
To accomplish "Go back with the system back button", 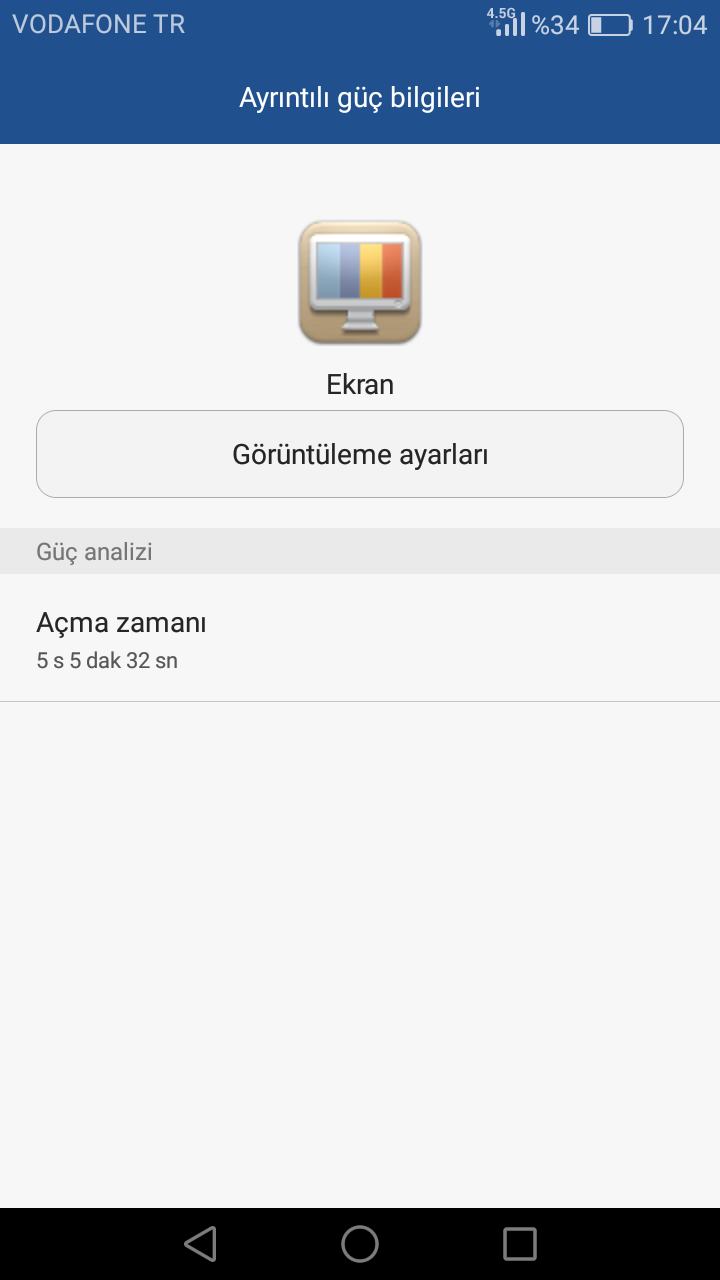I will click(200, 1244).
